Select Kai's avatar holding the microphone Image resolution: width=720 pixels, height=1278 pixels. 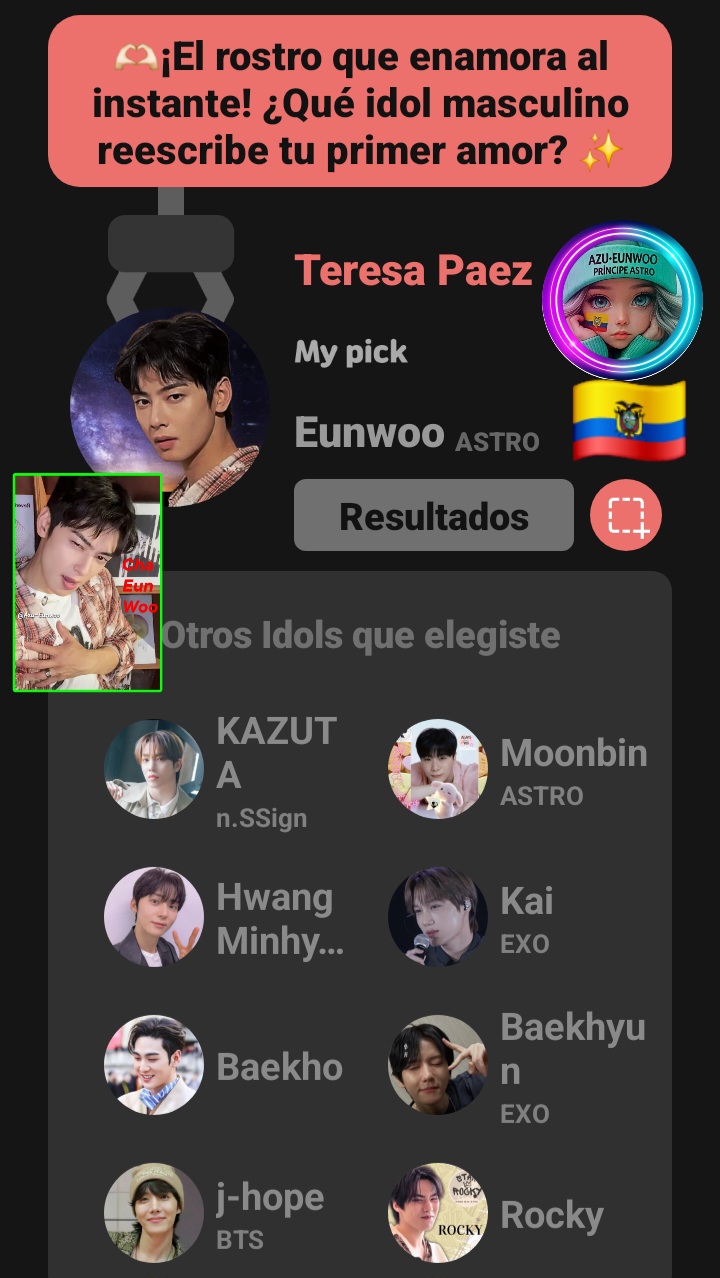tap(437, 917)
